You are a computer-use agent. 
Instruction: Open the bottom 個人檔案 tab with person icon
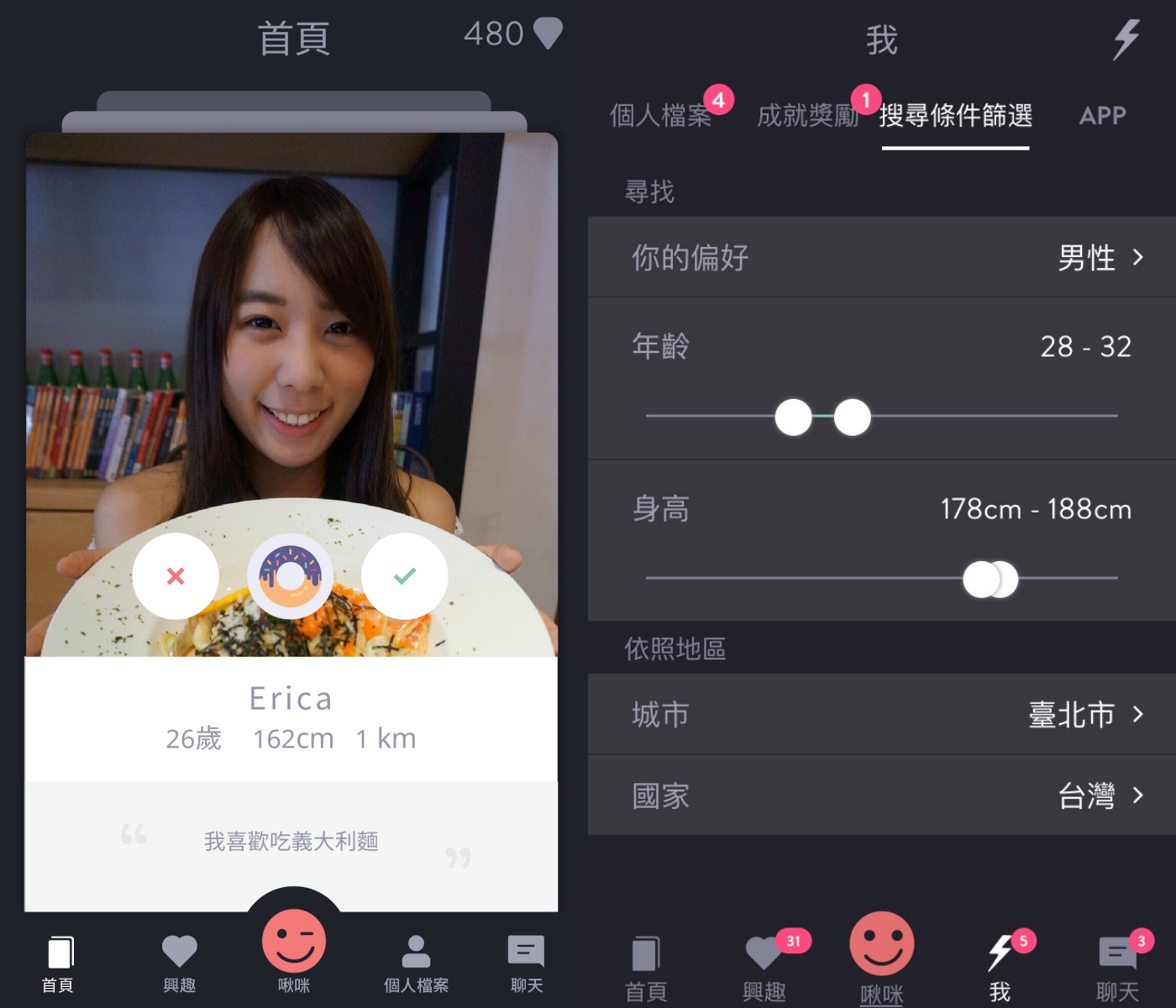coord(416,962)
